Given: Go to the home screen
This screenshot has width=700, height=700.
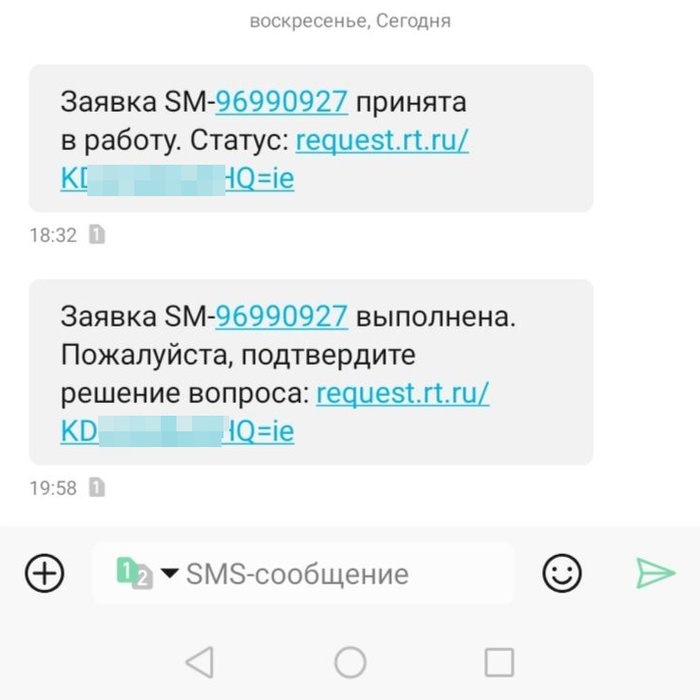Looking at the screenshot, I should click(350, 661).
